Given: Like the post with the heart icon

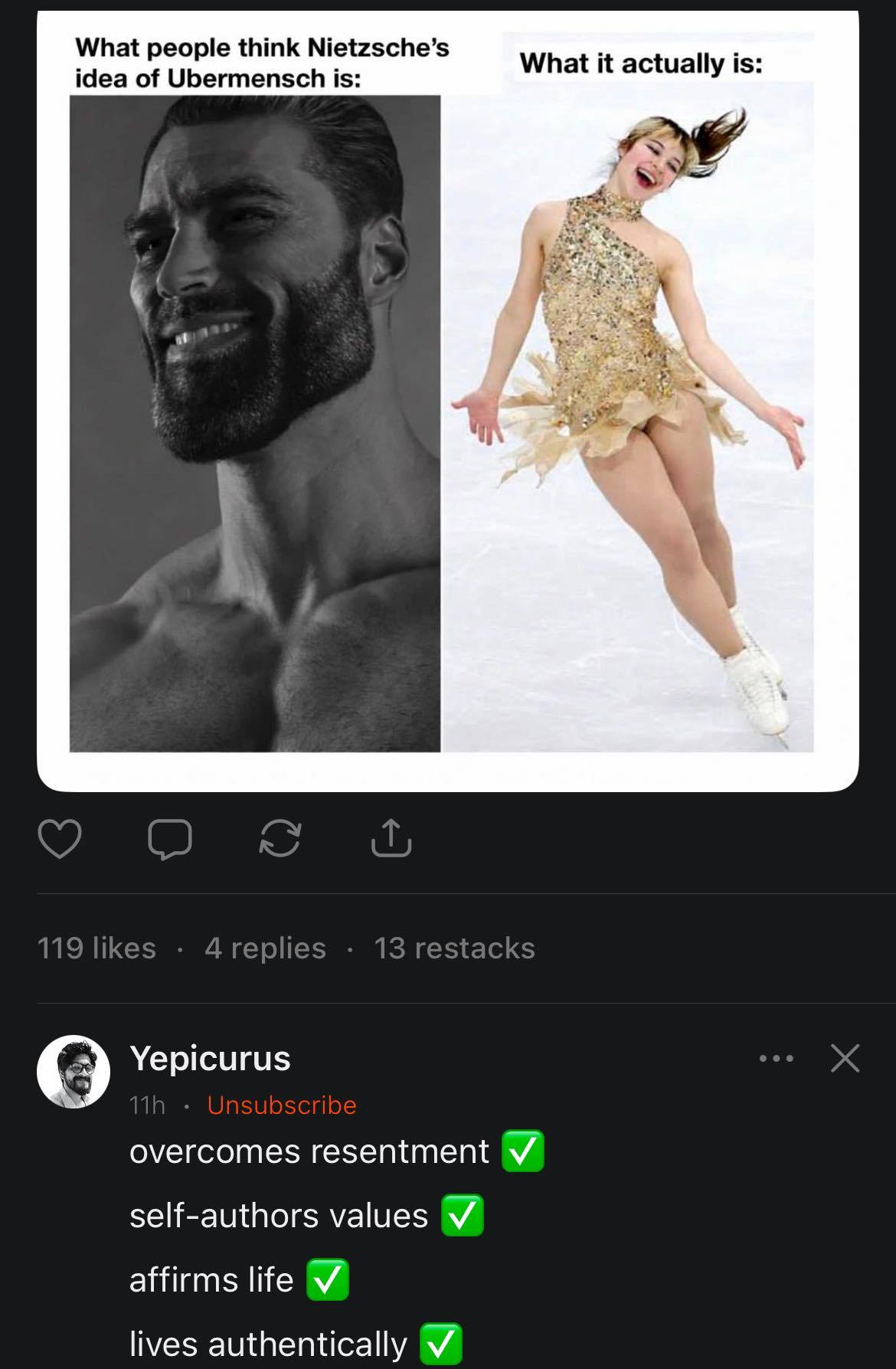Looking at the screenshot, I should pyautogui.click(x=60, y=838).
